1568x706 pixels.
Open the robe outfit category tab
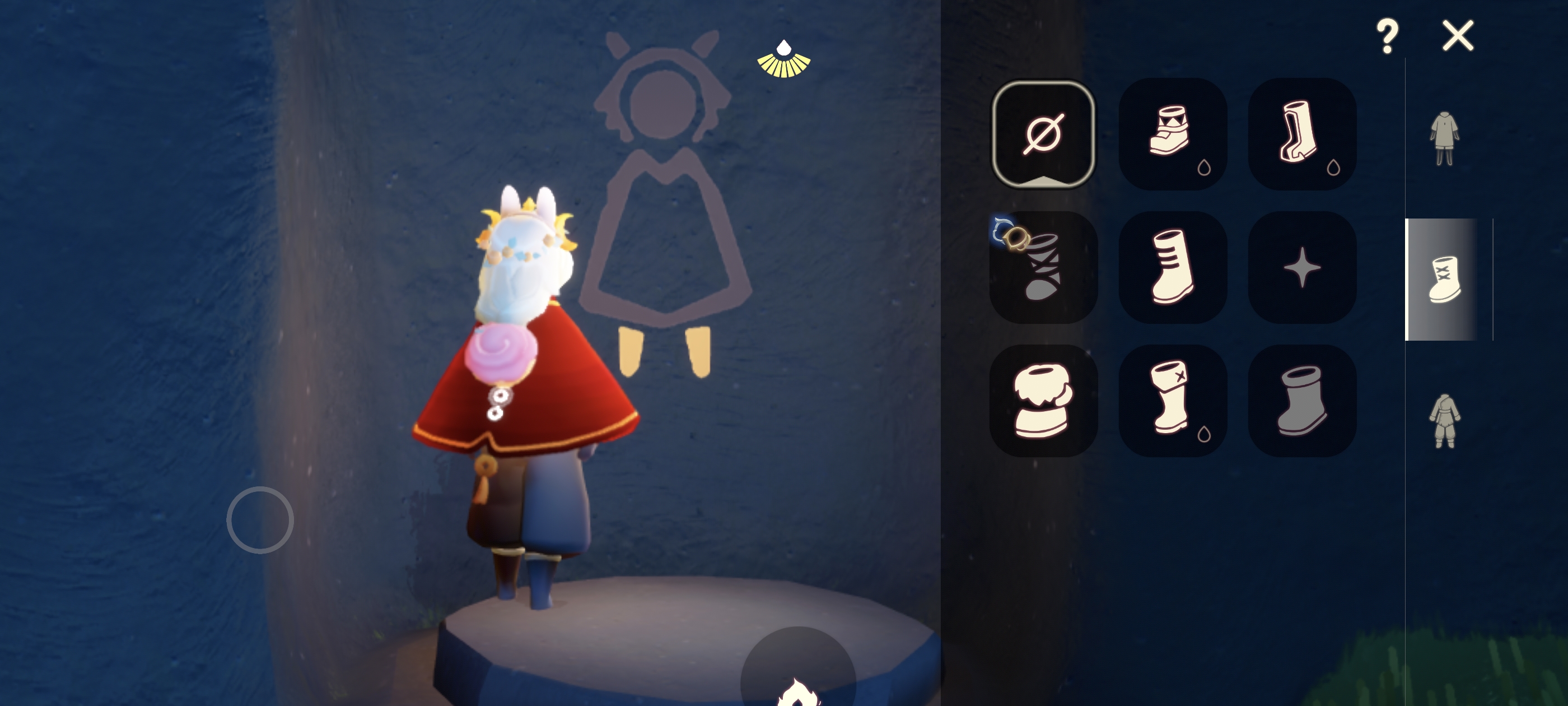tap(1444, 421)
